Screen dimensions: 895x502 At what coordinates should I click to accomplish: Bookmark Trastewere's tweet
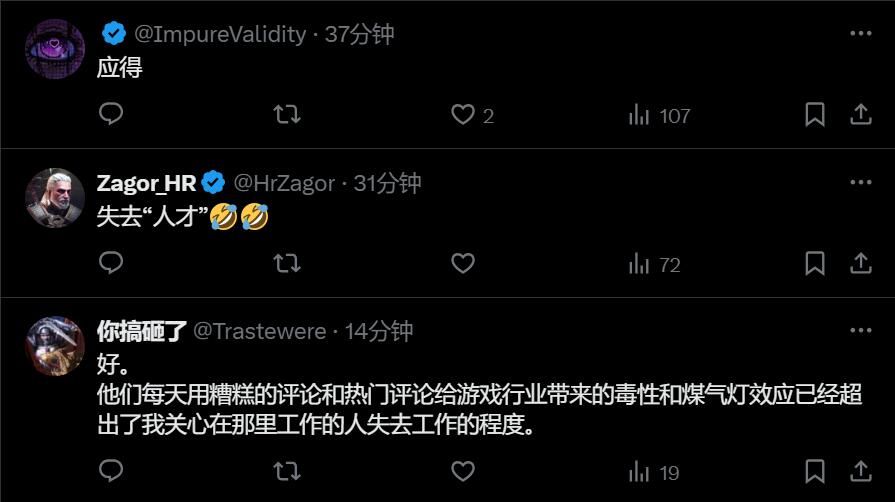point(815,470)
